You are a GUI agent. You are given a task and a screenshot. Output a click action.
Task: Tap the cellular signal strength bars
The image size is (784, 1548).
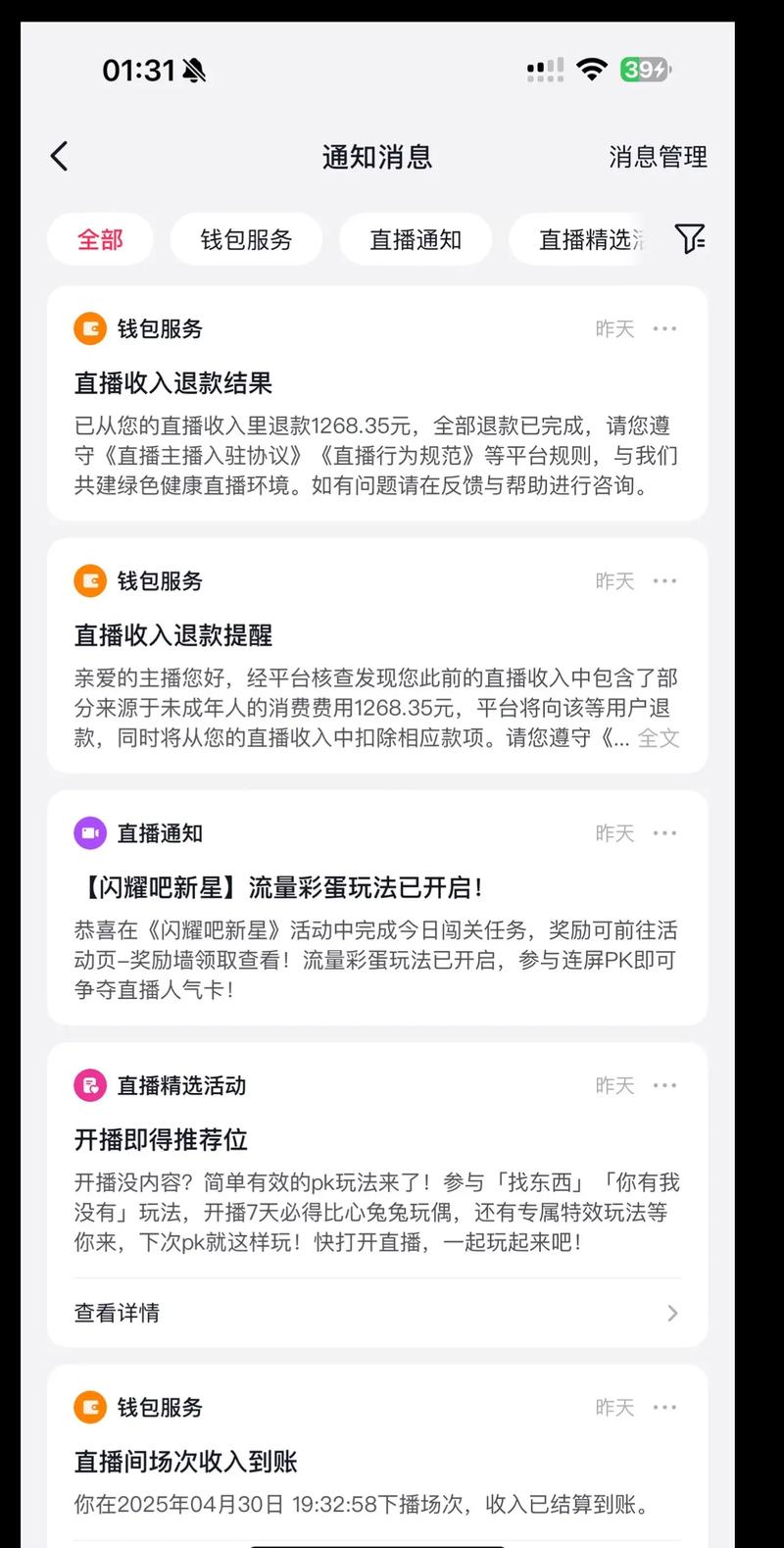click(x=545, y=69)
